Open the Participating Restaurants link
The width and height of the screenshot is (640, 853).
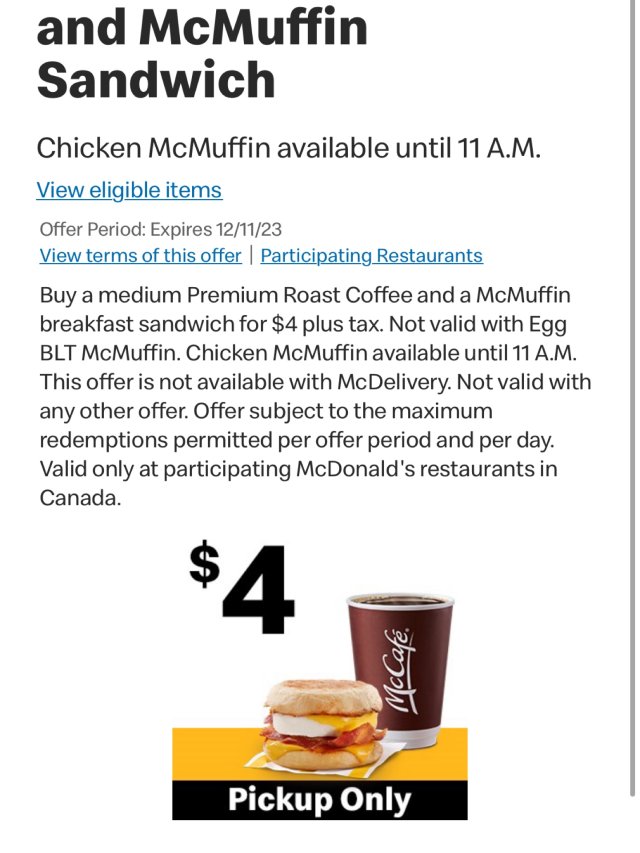[x=371, y=256]
